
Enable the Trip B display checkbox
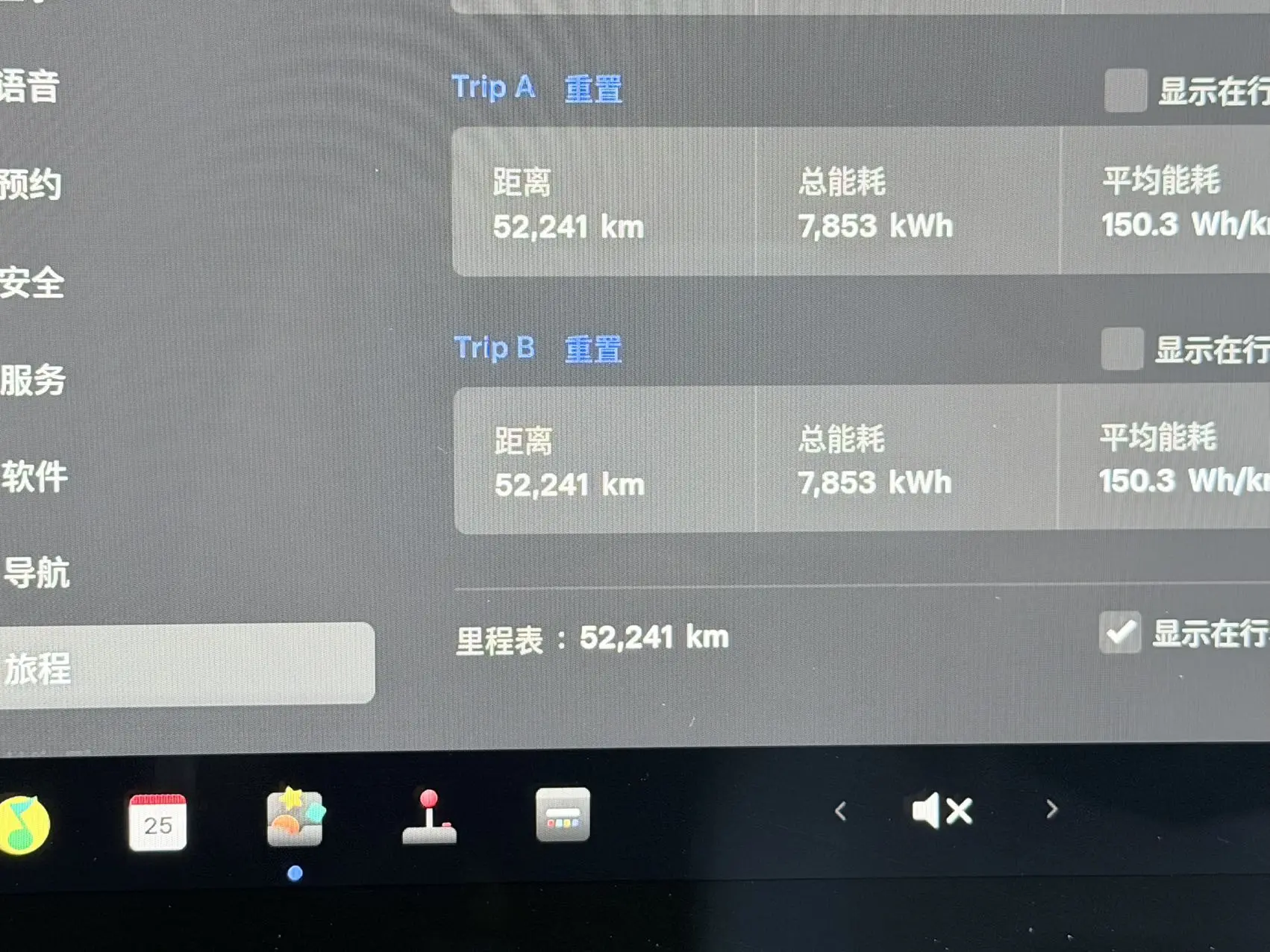point(1122,348)
